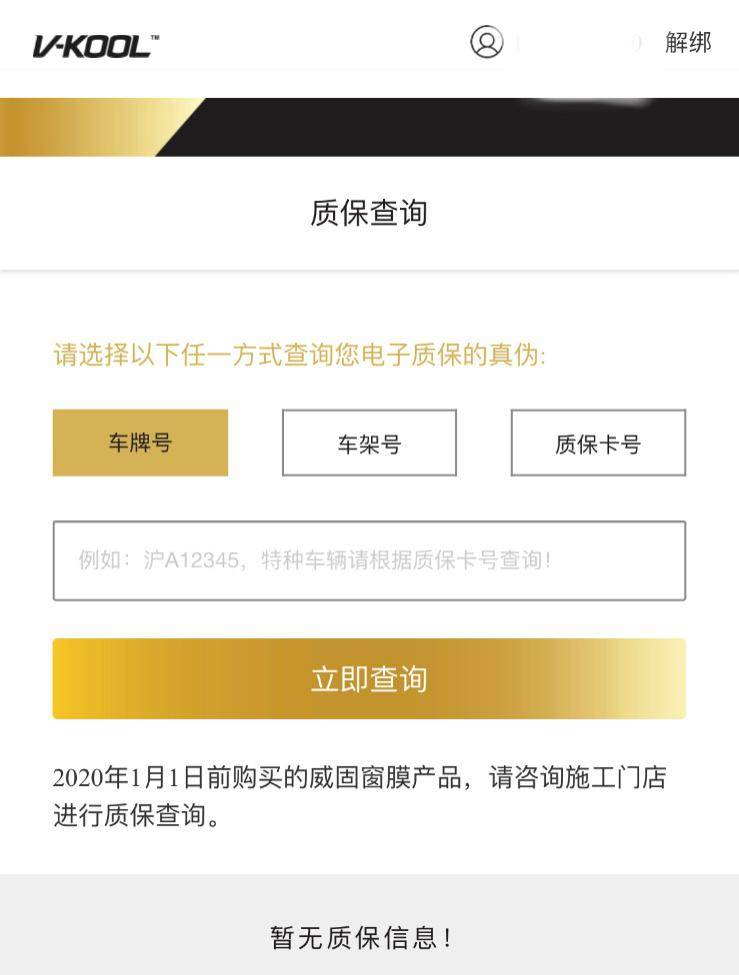Tap 解绑 to unbind account

[x=688, y=42]
